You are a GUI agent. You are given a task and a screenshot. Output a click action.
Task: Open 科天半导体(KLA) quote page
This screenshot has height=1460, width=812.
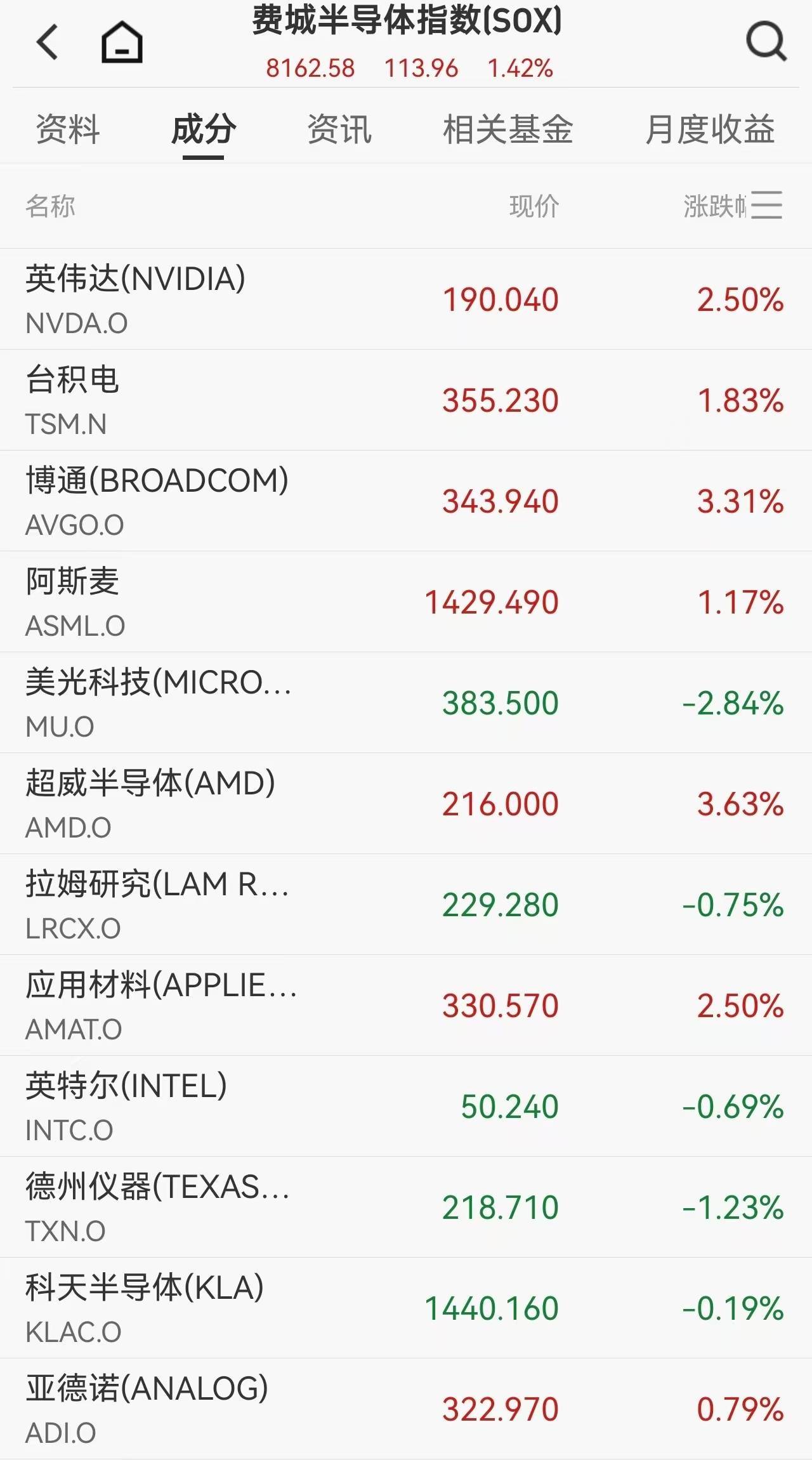406,1308
